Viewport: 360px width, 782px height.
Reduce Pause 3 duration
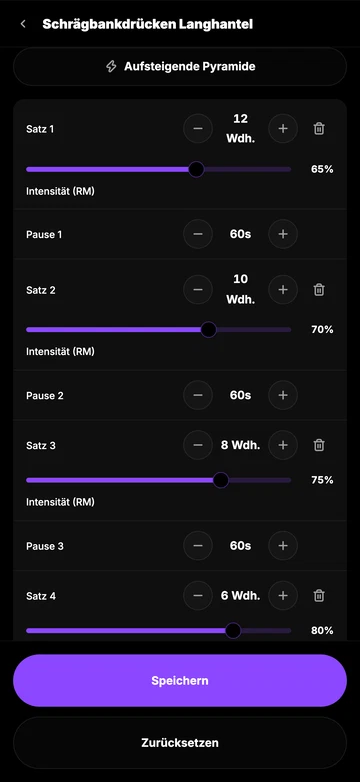coord(198,546)
